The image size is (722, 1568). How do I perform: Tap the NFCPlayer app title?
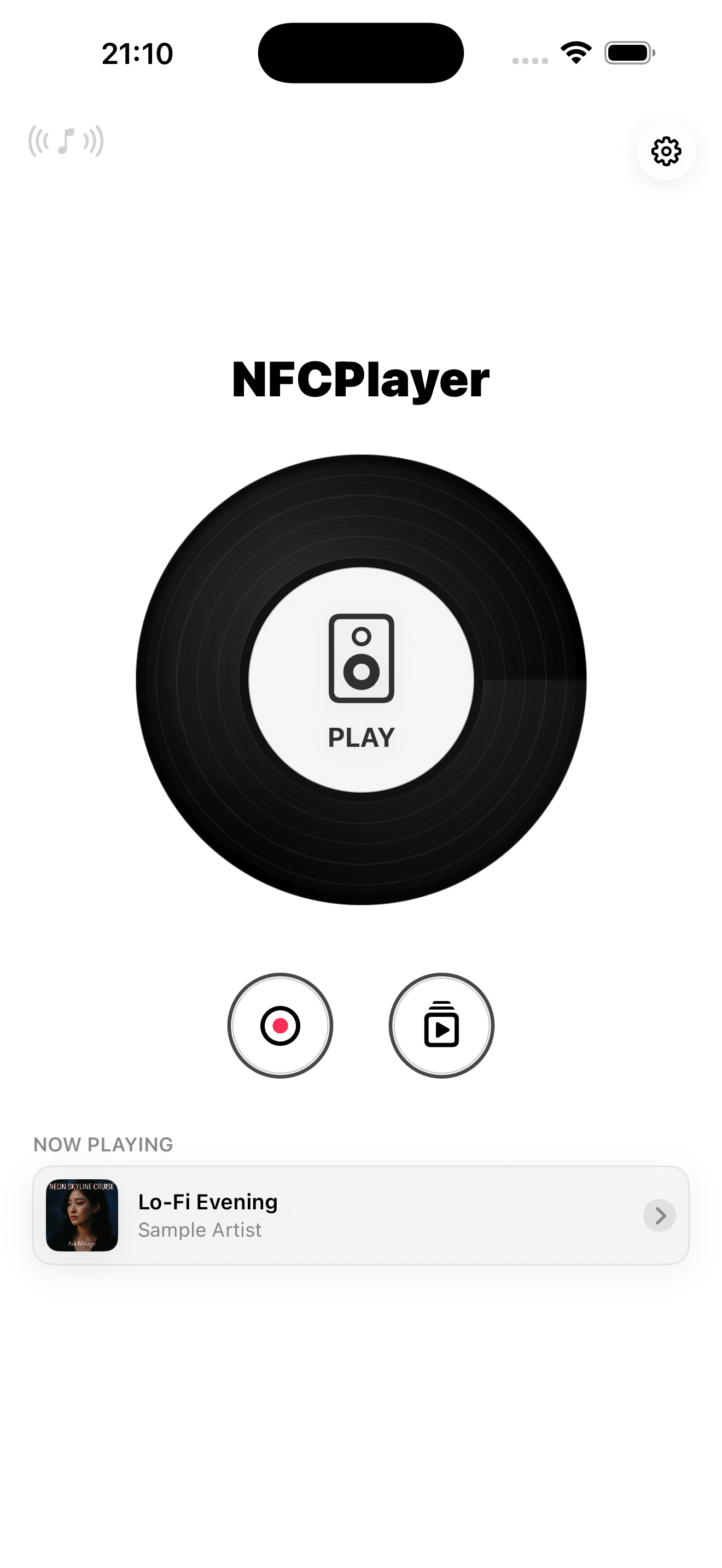(360, 379)
